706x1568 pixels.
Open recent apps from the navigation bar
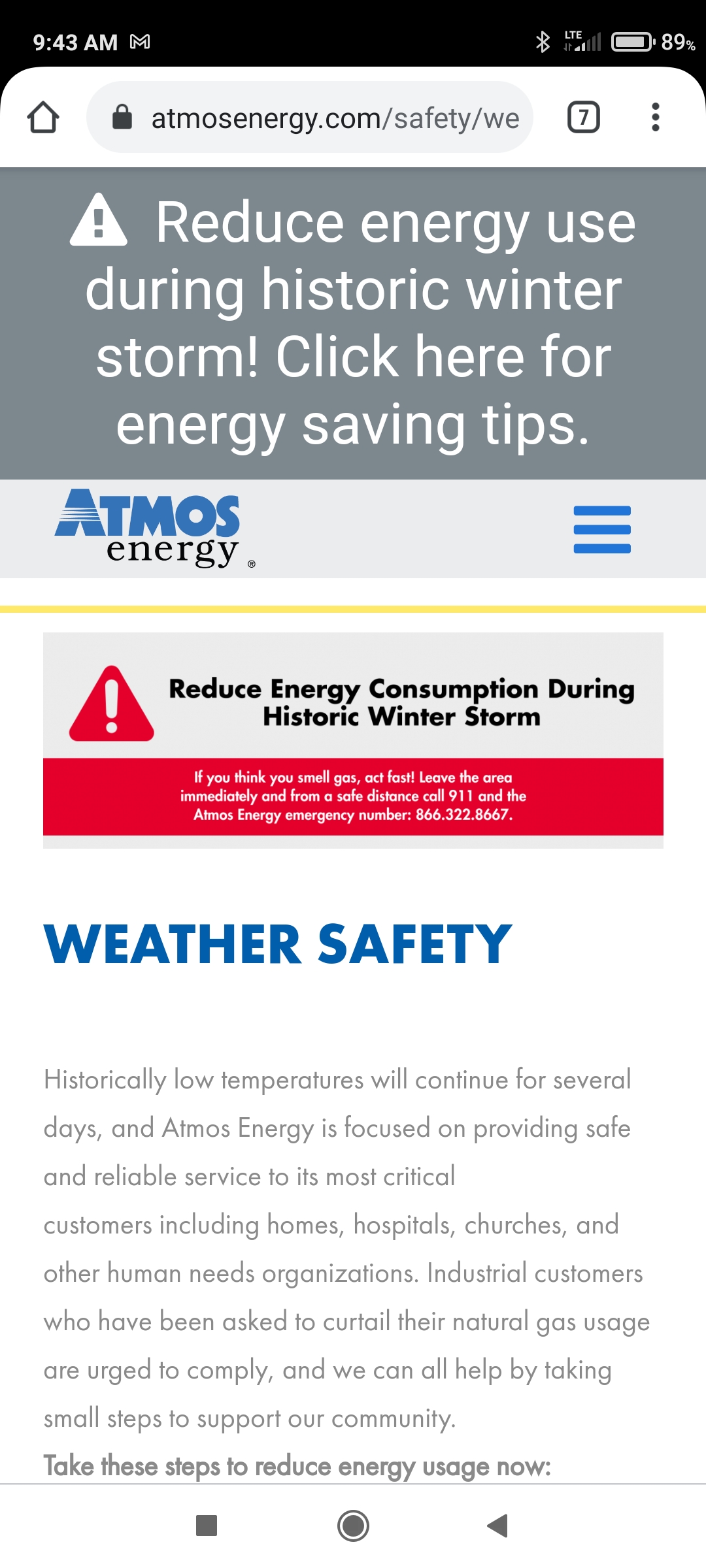207,1526
